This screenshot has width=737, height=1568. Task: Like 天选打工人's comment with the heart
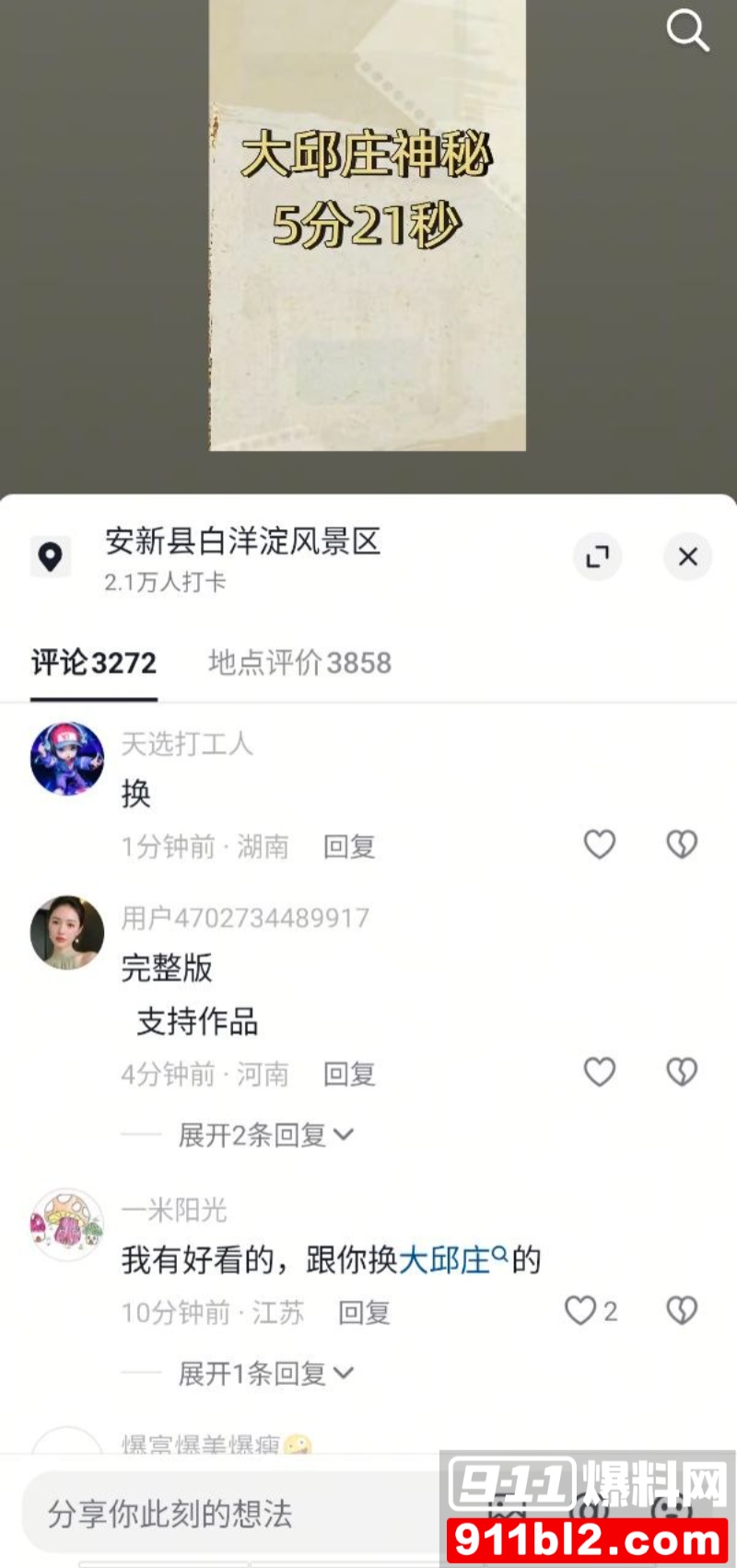click(x=599, y=844)
